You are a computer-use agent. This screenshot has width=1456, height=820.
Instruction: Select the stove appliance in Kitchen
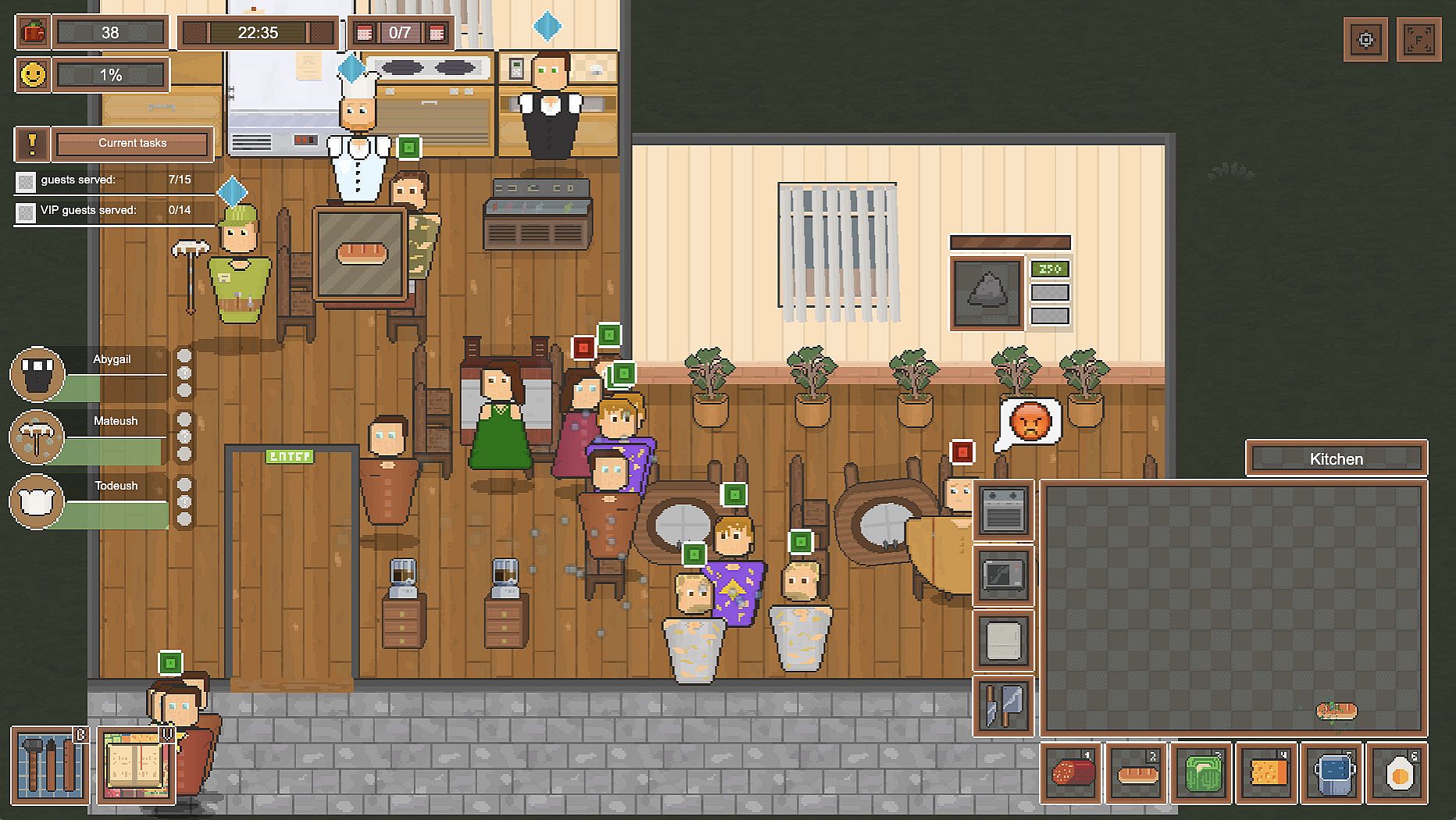(1003, 511)
